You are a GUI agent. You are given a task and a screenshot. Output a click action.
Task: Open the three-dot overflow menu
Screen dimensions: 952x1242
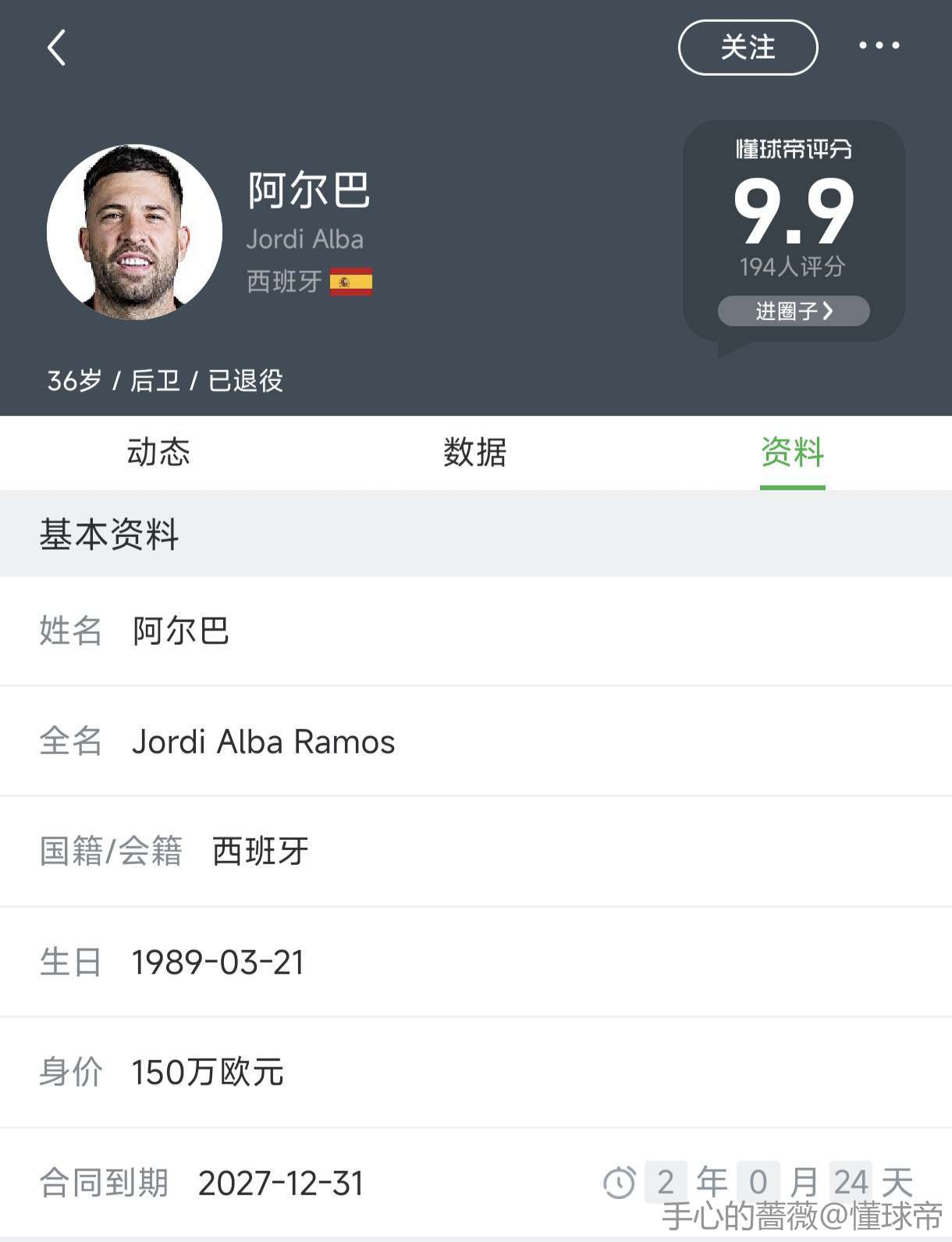879,46
